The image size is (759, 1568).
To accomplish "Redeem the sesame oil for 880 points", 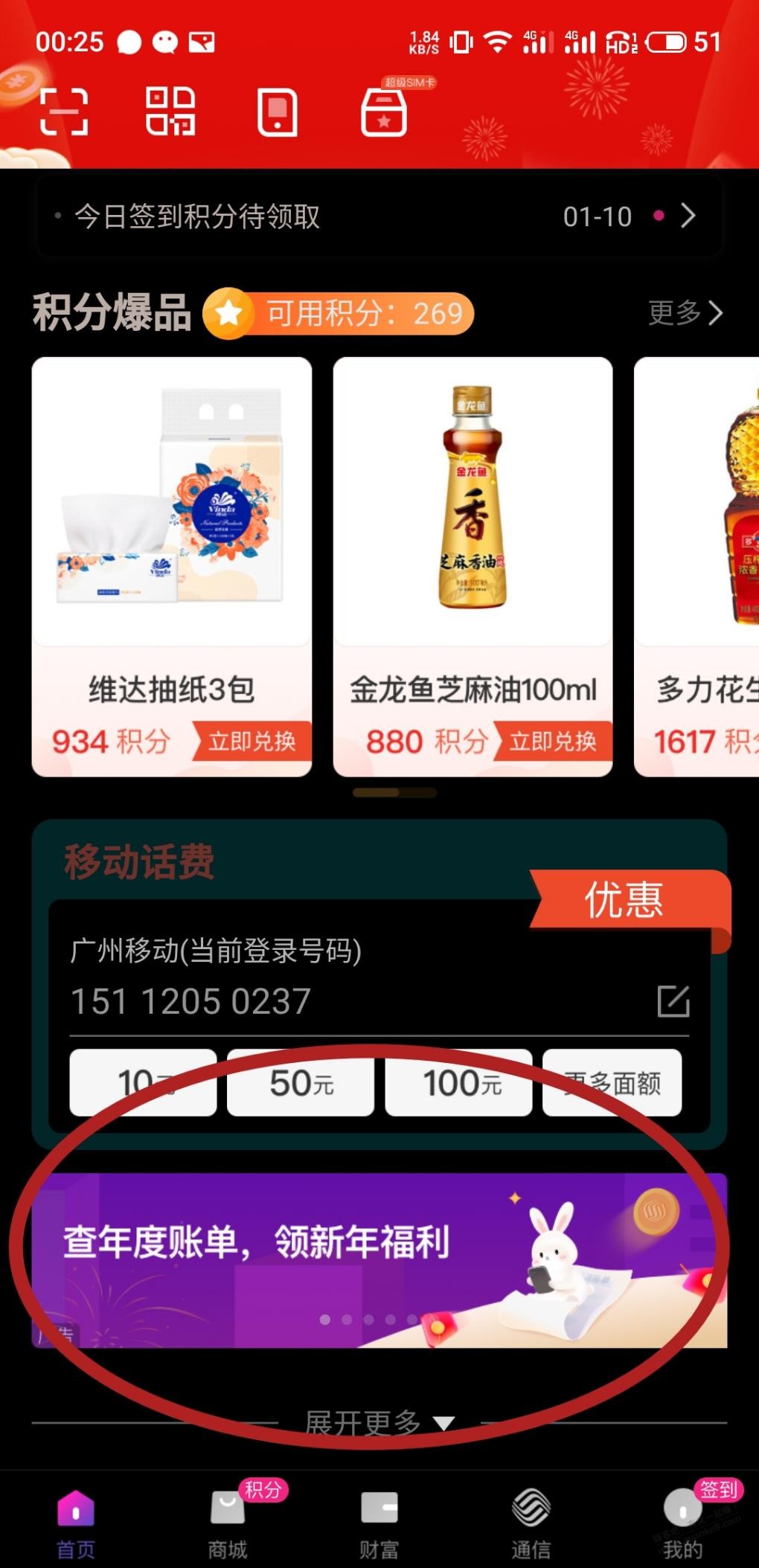I will pos(552,741).
